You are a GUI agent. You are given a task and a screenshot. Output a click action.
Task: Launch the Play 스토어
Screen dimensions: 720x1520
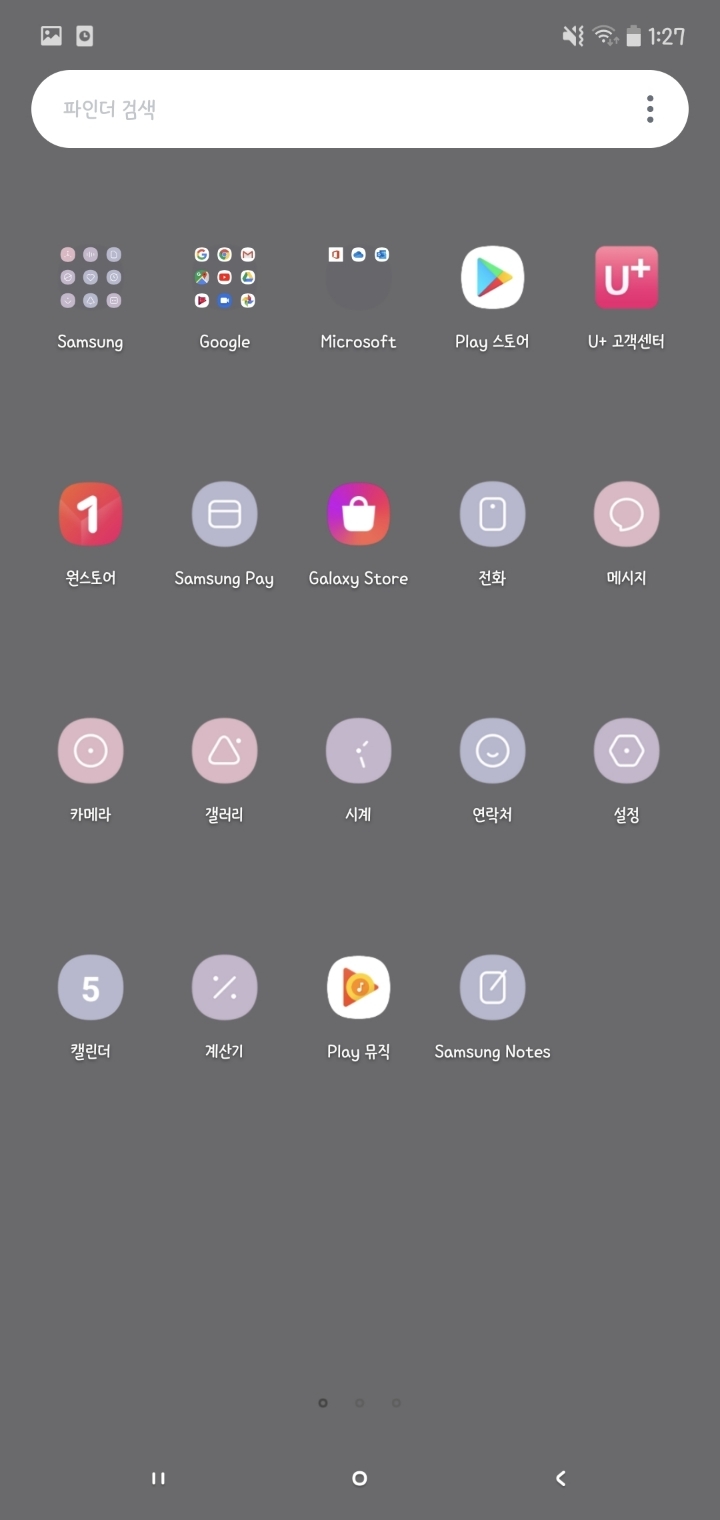(x=492, y=278)
